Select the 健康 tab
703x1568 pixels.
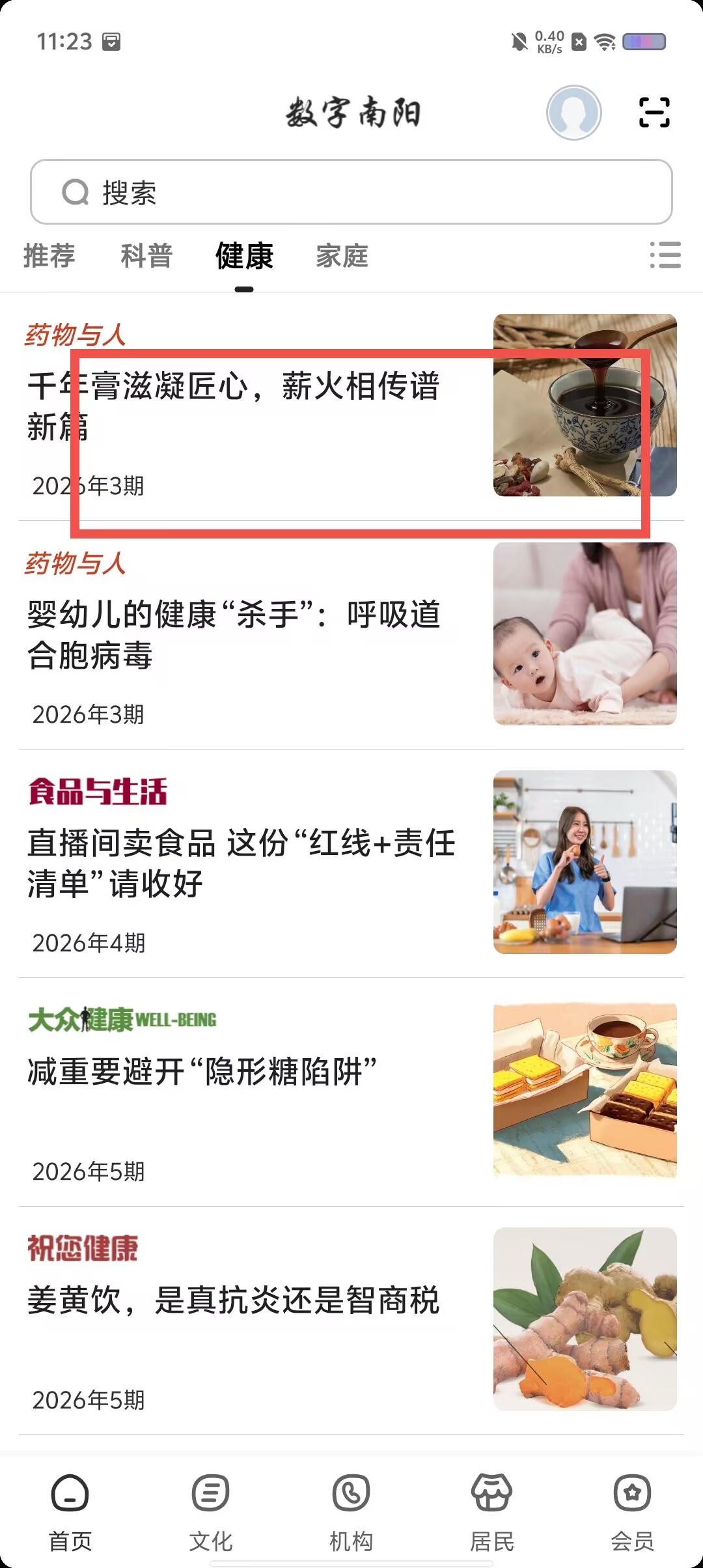pos(245,255)
